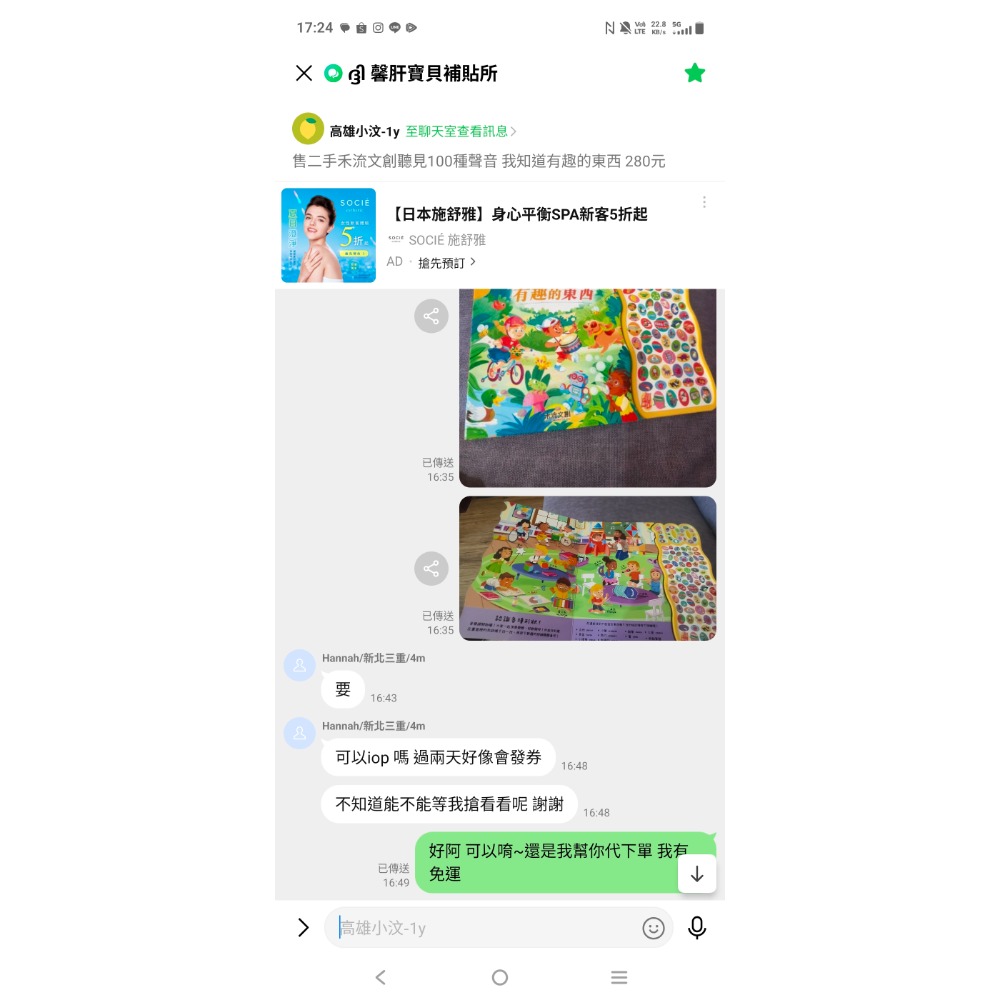Close the chat with the X icon
The width and height of the screenshot is (1000, 1000).
pyautogui.click(x=304, y=73)
